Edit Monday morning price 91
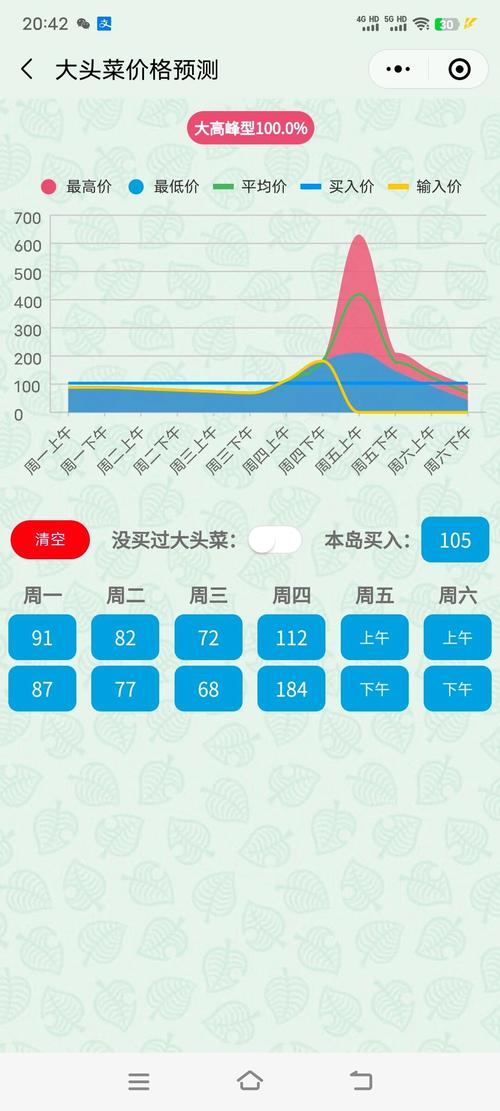This screenshot has width=500, height=1111. [42, 638]
